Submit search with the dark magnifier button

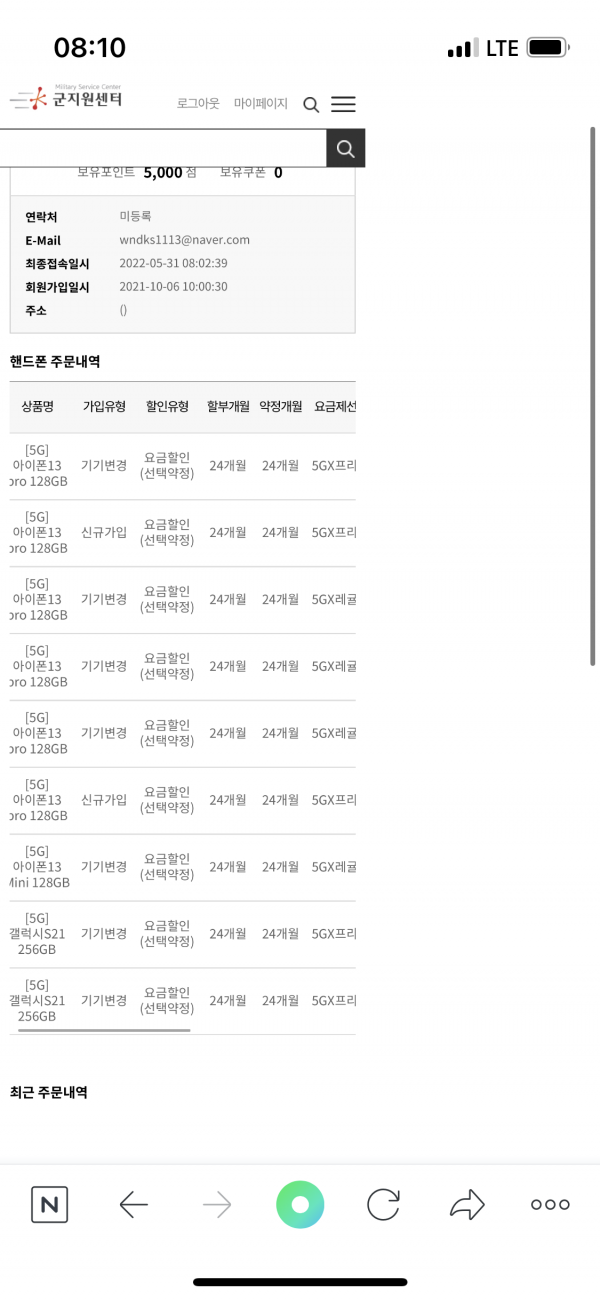click(346, 148)
